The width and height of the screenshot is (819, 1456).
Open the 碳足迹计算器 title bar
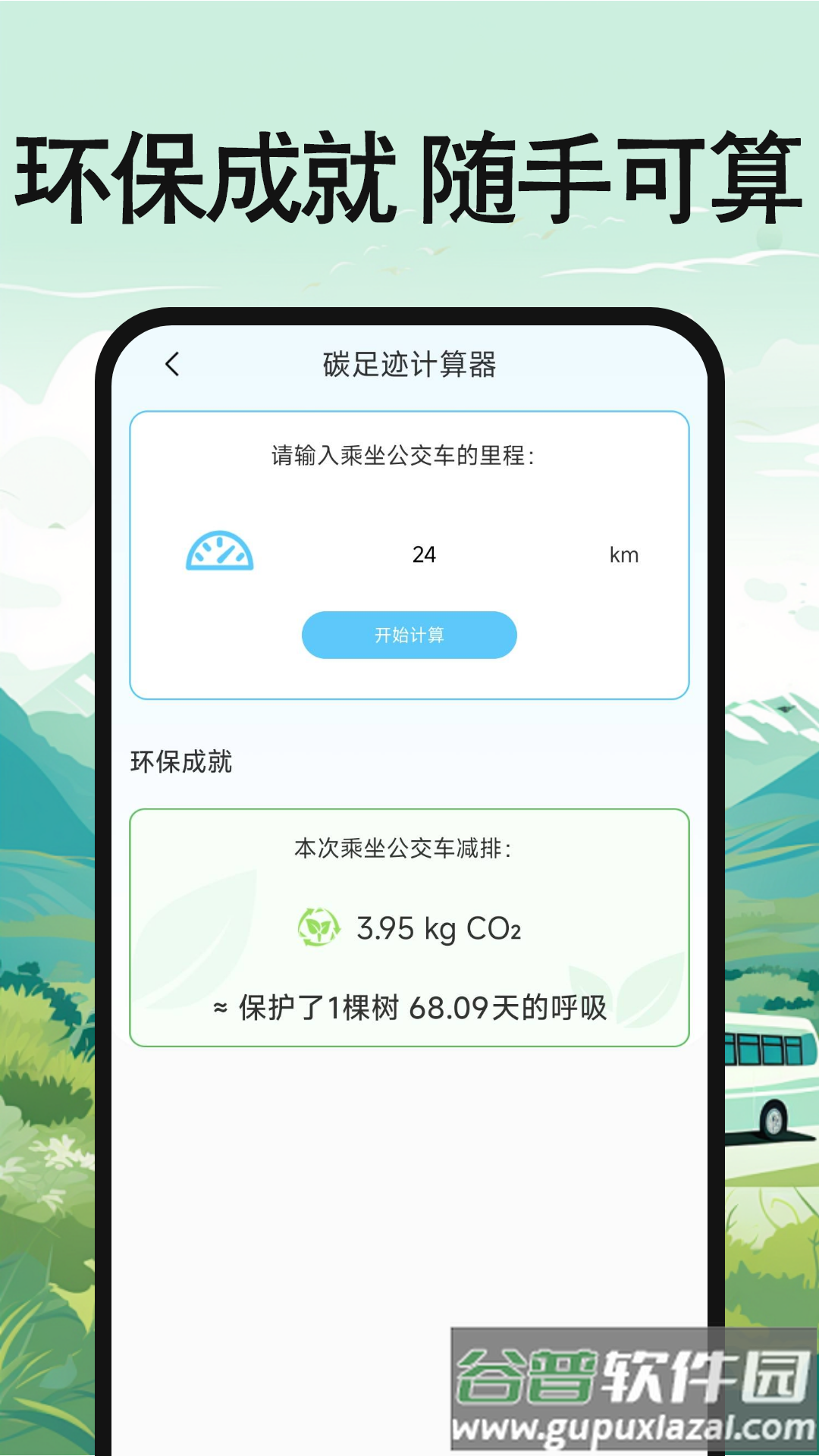pyautogui.click(x=410, y=364)
